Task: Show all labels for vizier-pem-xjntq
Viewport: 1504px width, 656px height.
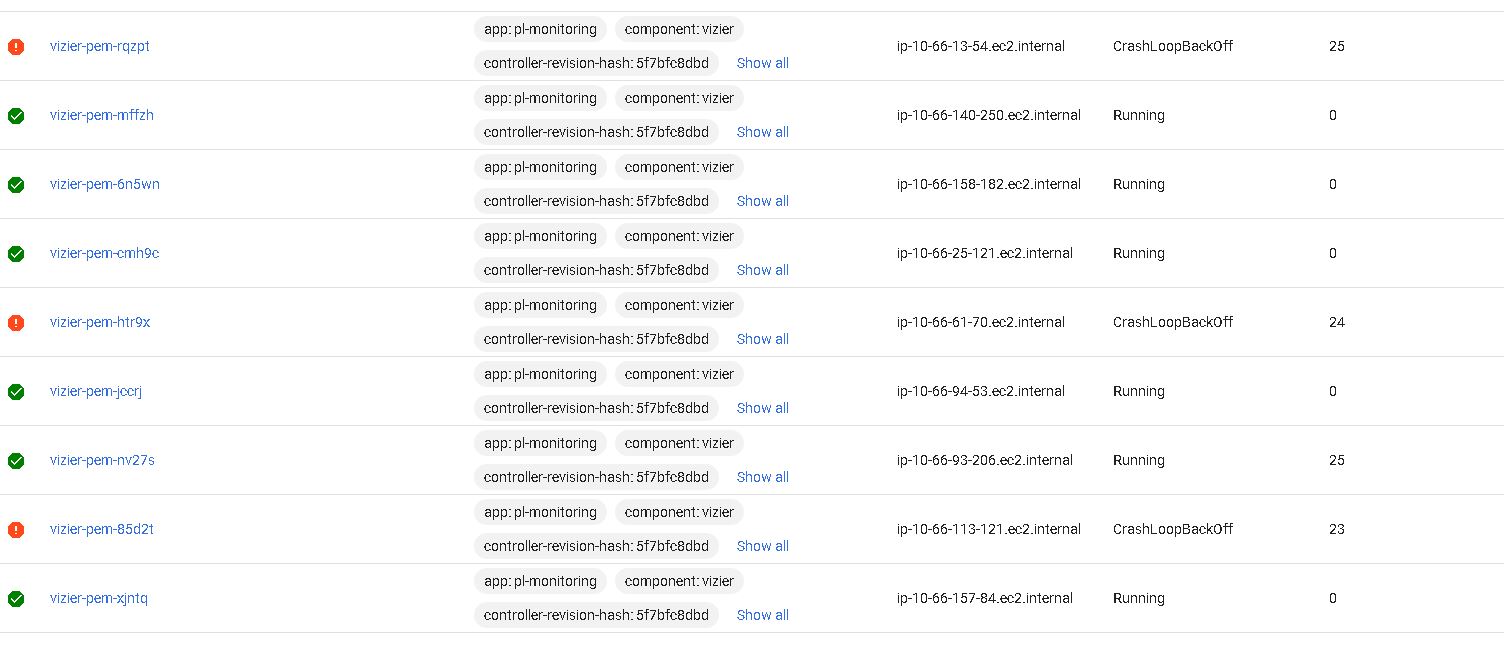Action: point(762,615)
